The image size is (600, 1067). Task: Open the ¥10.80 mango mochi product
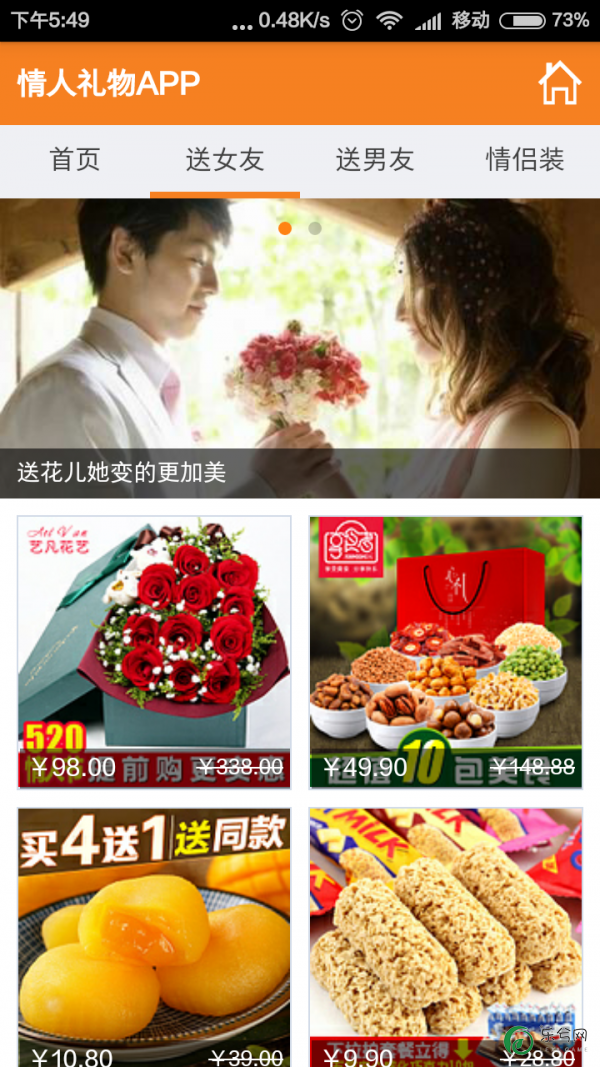point(154,935)
